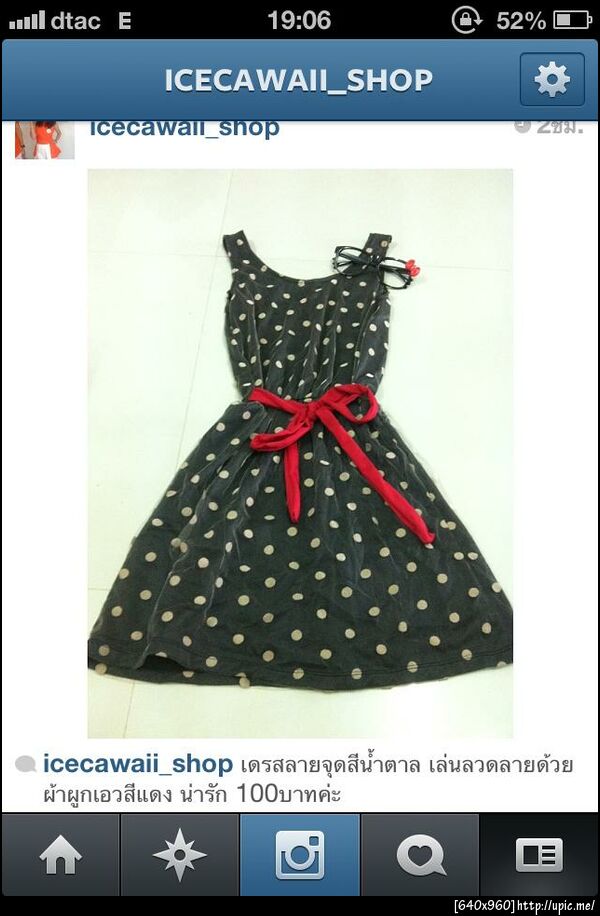The height and width of the screenshot is (916, 600).
Task: Go to the Home feed tab
Action: [x=60, y=855]
